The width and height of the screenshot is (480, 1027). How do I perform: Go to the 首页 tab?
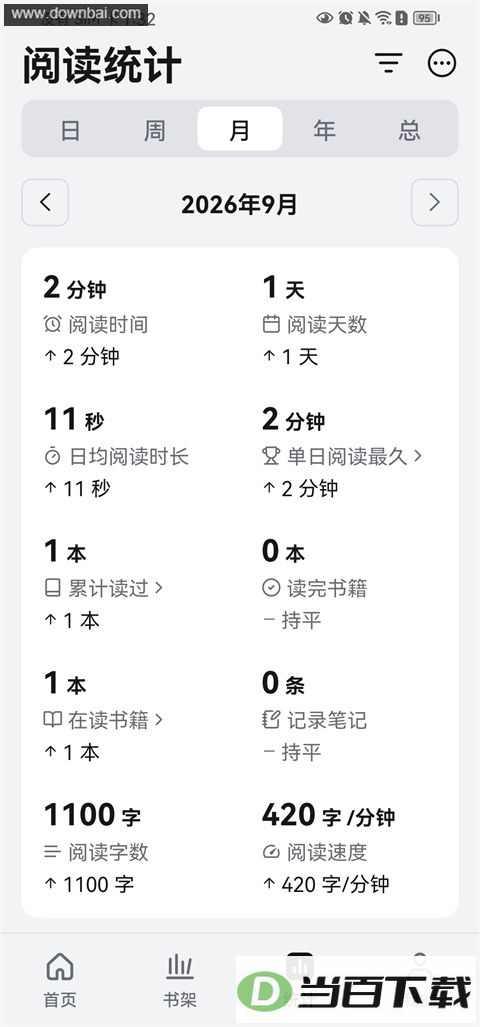click(60, 980)
